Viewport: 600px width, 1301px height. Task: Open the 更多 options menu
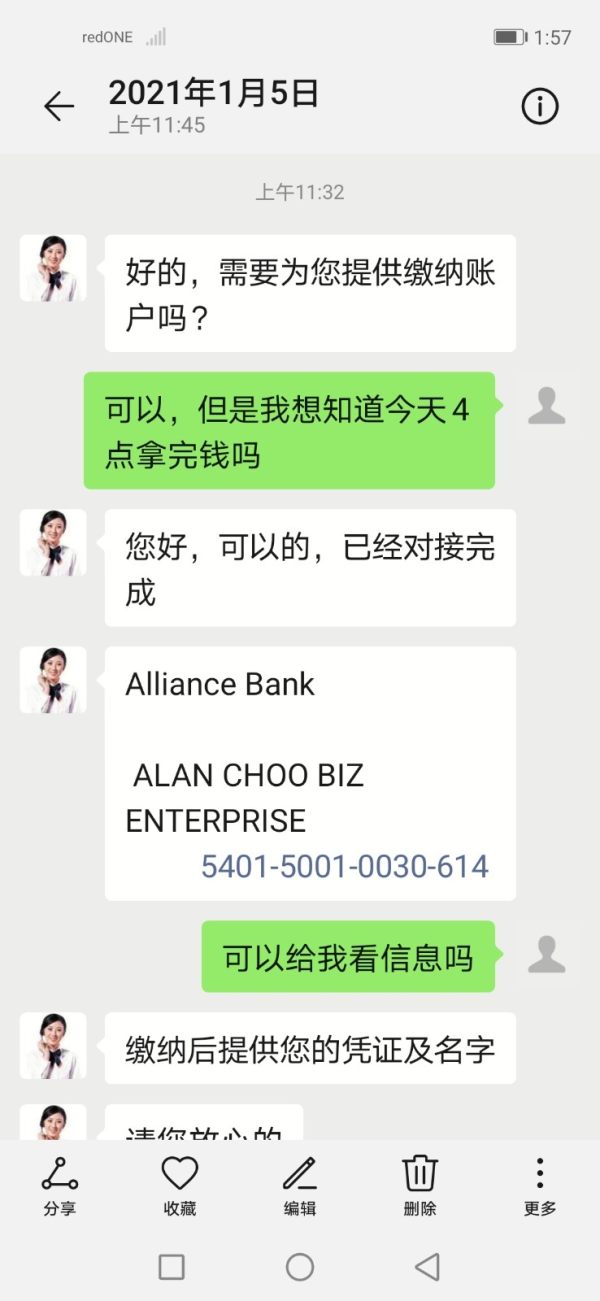[540, 1187]
